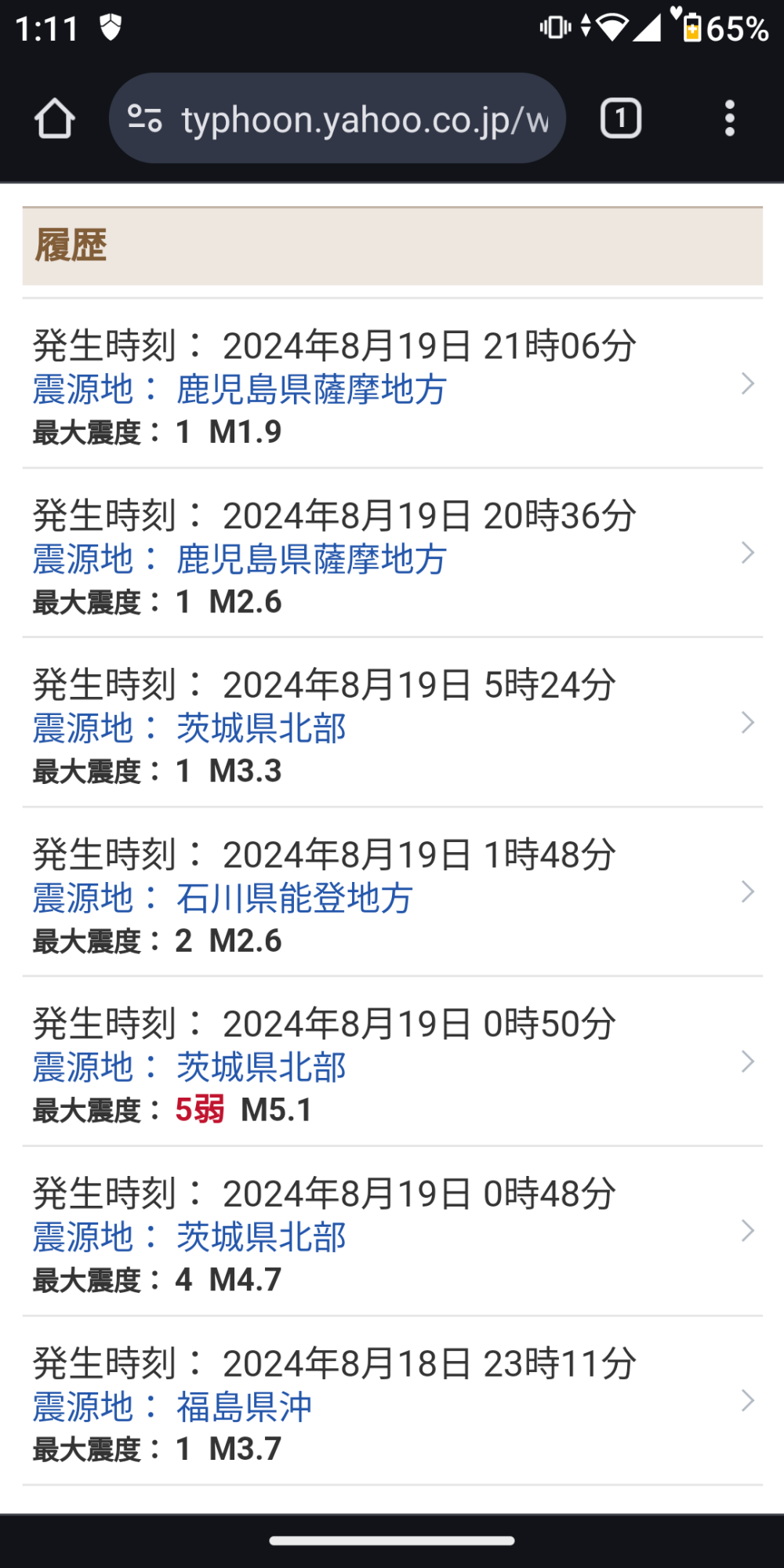Screen dimensions: 784x1568
Task: View the 5時24分 茨城県北部 M3.3 earthquake
Action: pos(392,723)
